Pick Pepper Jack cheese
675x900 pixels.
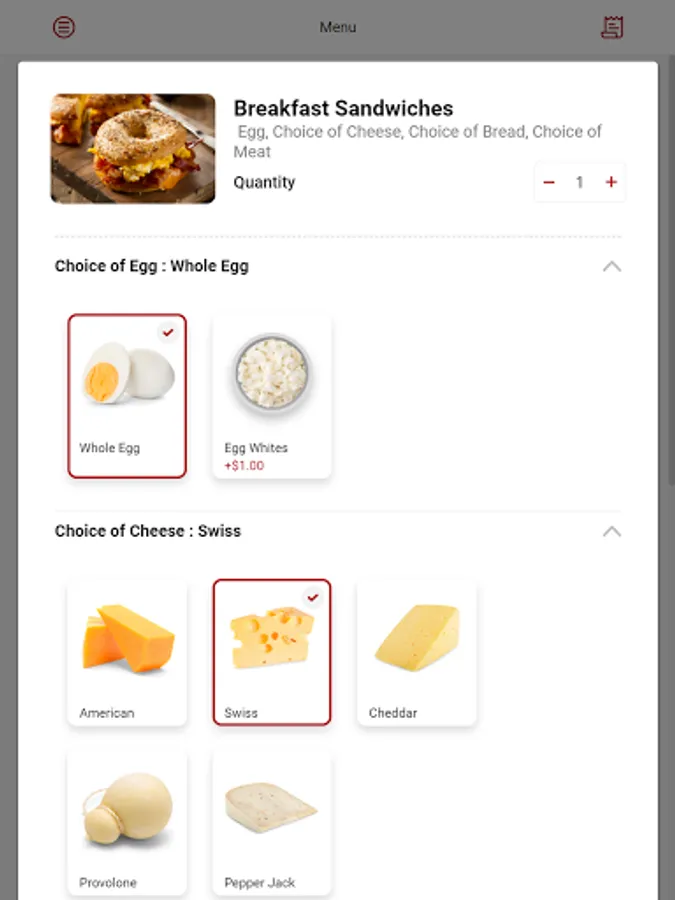(x=272, y=823)
